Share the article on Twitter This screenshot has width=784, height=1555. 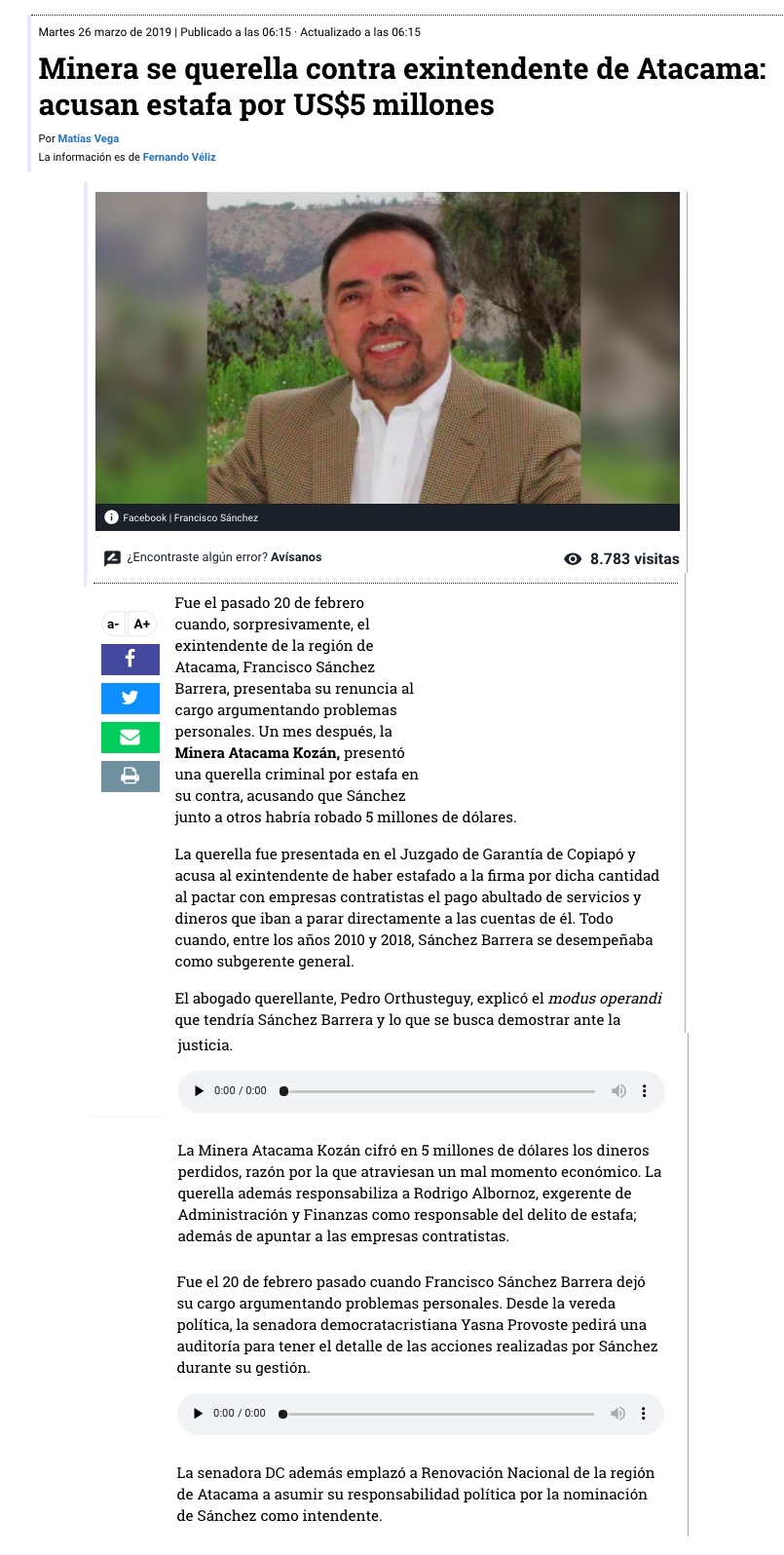(x=130, y=698)
